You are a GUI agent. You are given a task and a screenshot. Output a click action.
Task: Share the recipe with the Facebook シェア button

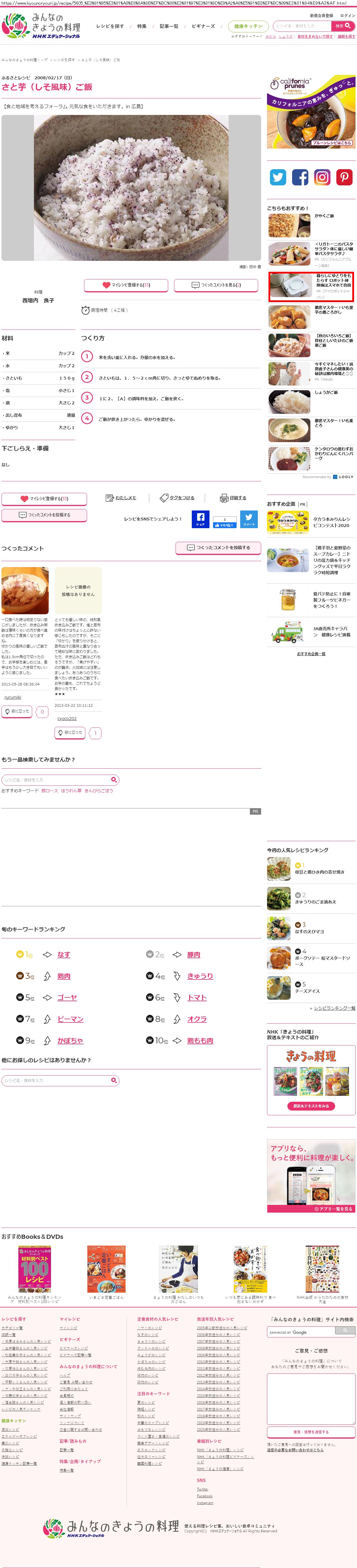pyautogui.click(x=200, y=519)
